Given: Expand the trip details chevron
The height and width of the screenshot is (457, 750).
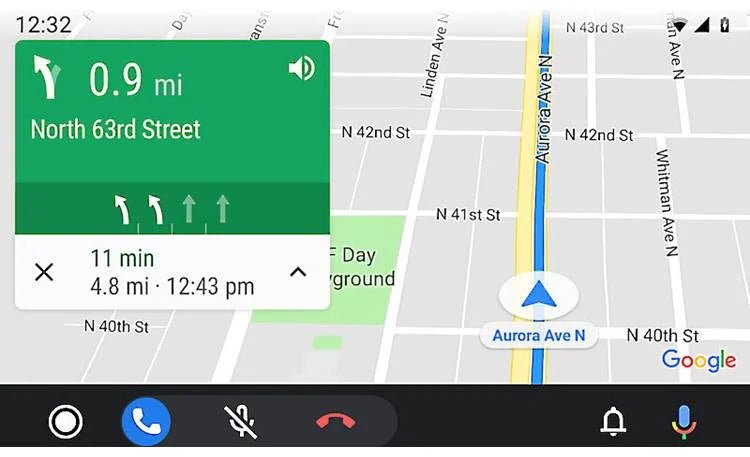Looking at the screenshot, I should tap(298, 272).
